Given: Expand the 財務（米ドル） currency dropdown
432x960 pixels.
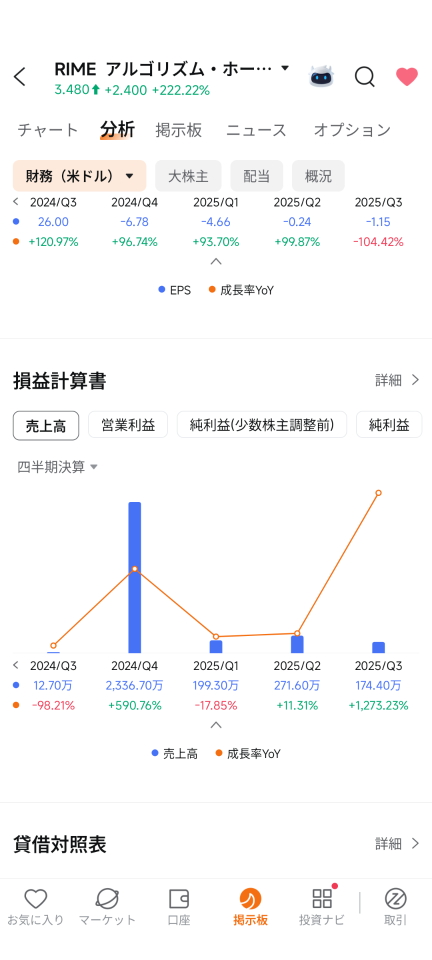Looking at the screenshot, I should point(80,176).
